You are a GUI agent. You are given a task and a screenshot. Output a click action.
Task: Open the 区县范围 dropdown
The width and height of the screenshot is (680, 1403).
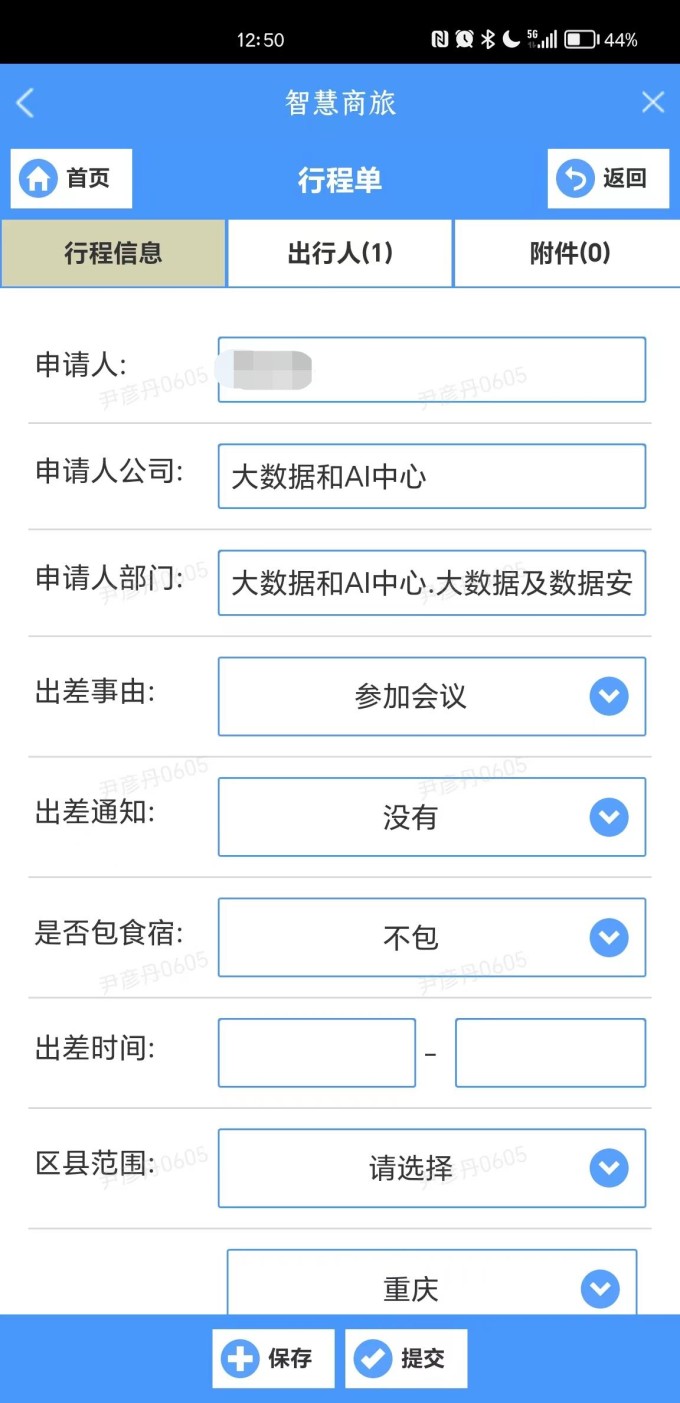(x=431, y=1168)
